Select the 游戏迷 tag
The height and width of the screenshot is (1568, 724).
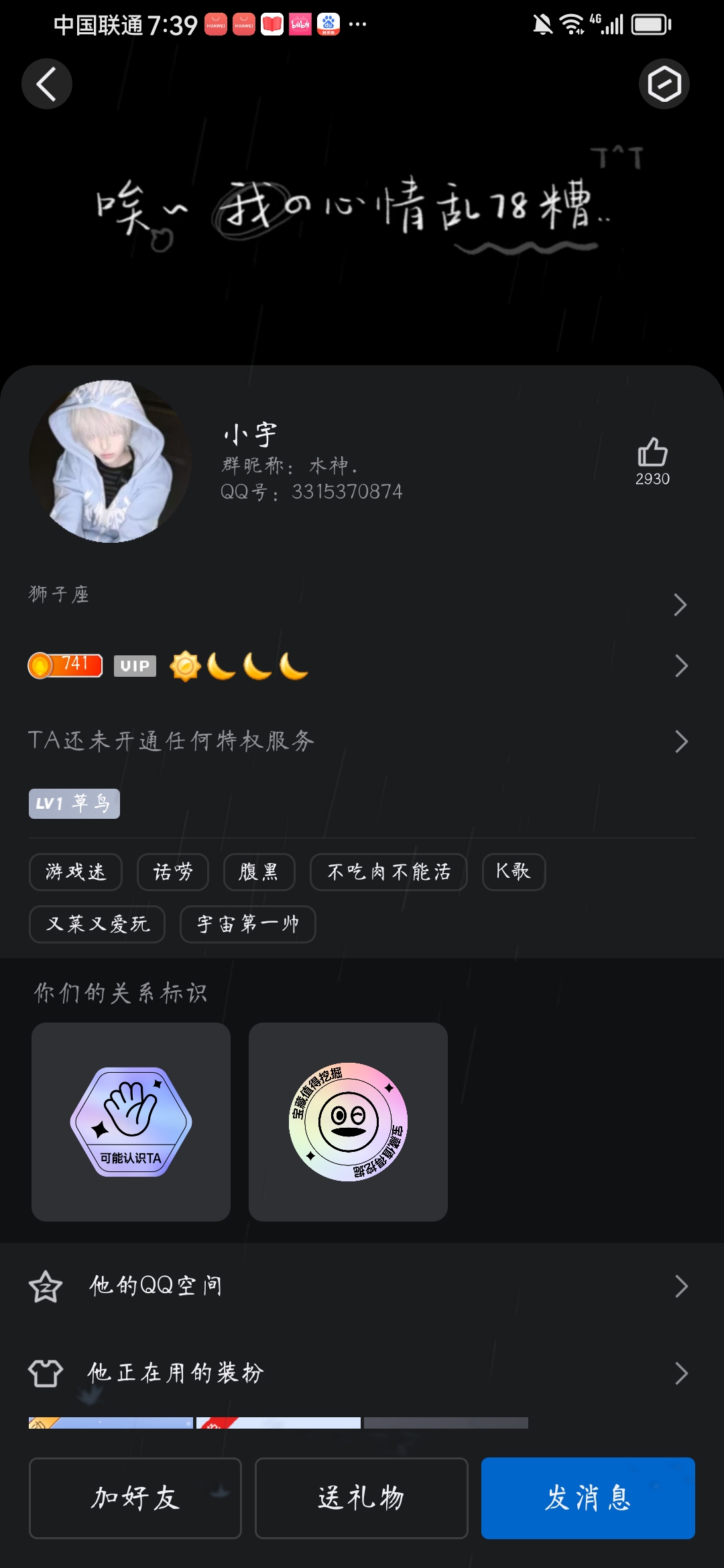coord(76,872)
